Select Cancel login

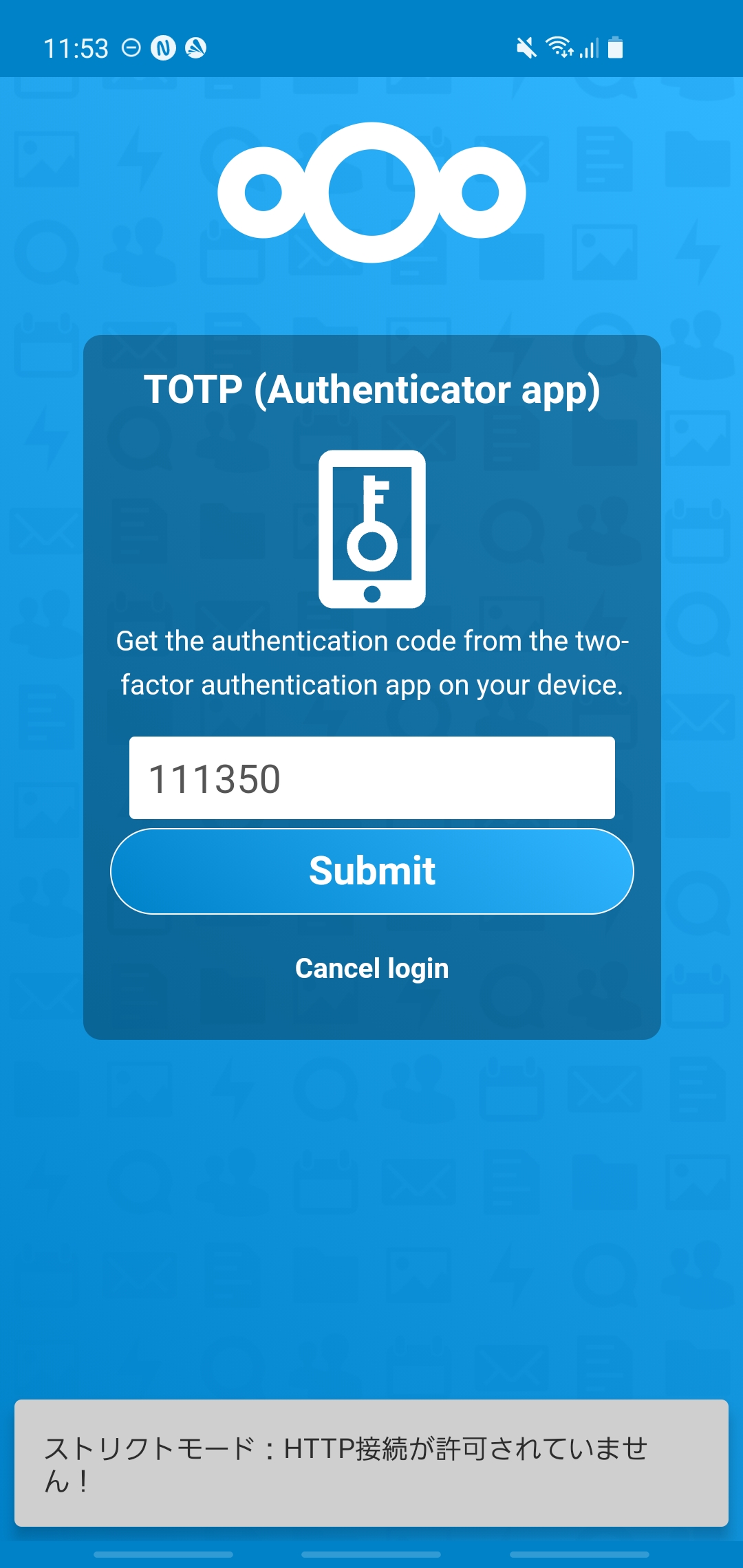tap(371, 968)
